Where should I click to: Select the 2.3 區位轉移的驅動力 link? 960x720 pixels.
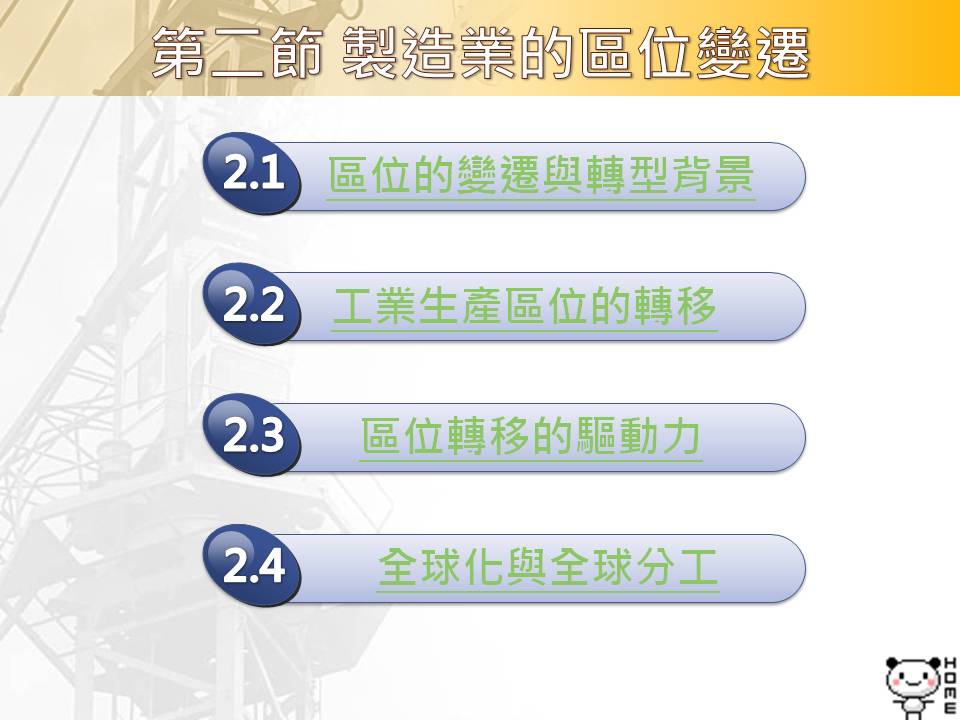(530, 438)
